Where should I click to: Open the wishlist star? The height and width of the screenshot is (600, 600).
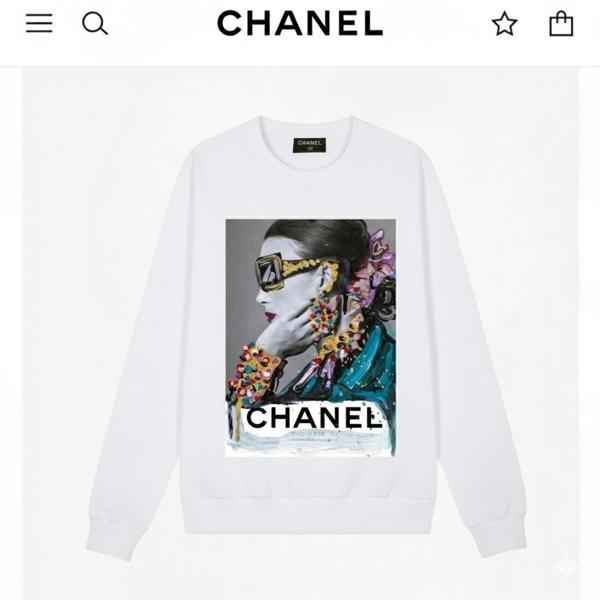pyautogui.click(x=505, y=24)
